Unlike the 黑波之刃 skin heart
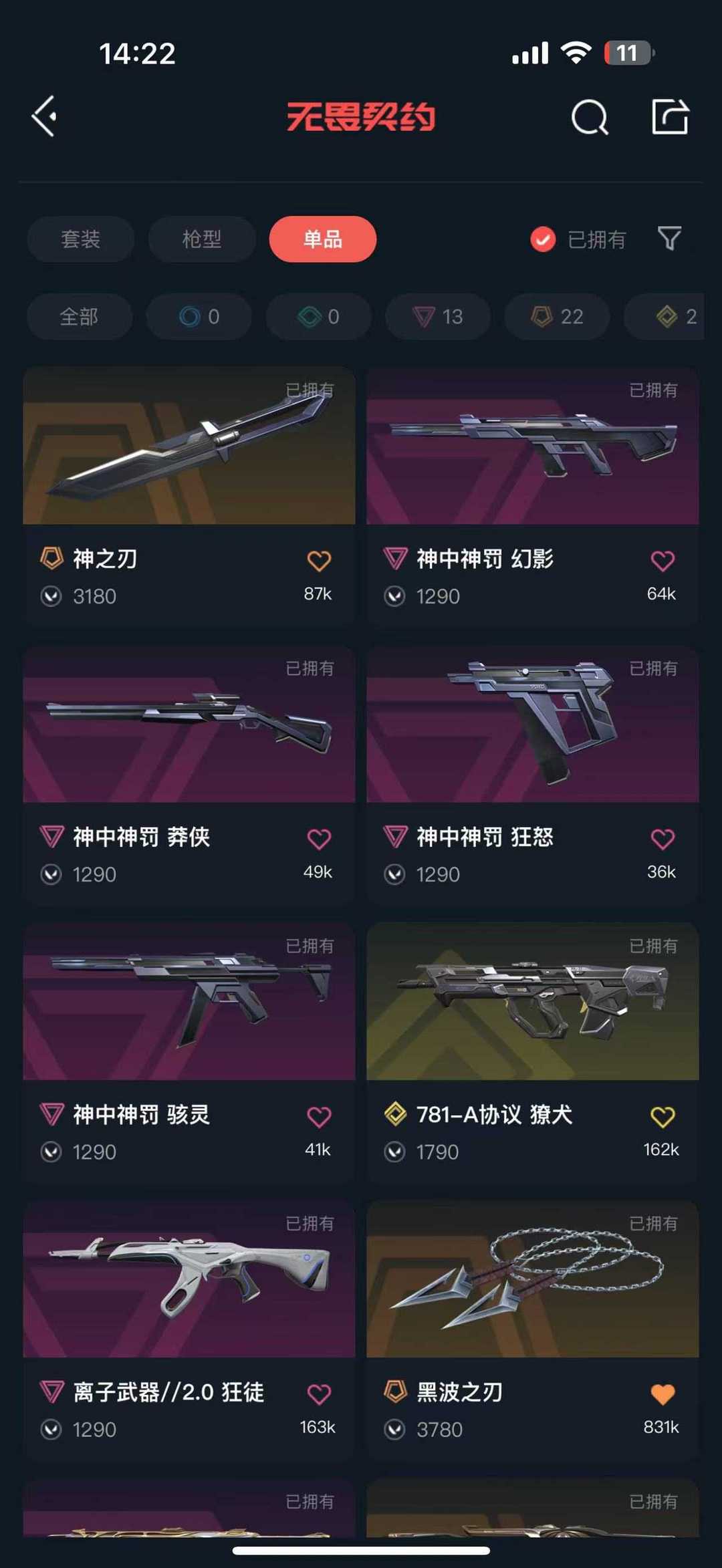Viewport: 722px width, 1568px height. [x=663, y=1394]
